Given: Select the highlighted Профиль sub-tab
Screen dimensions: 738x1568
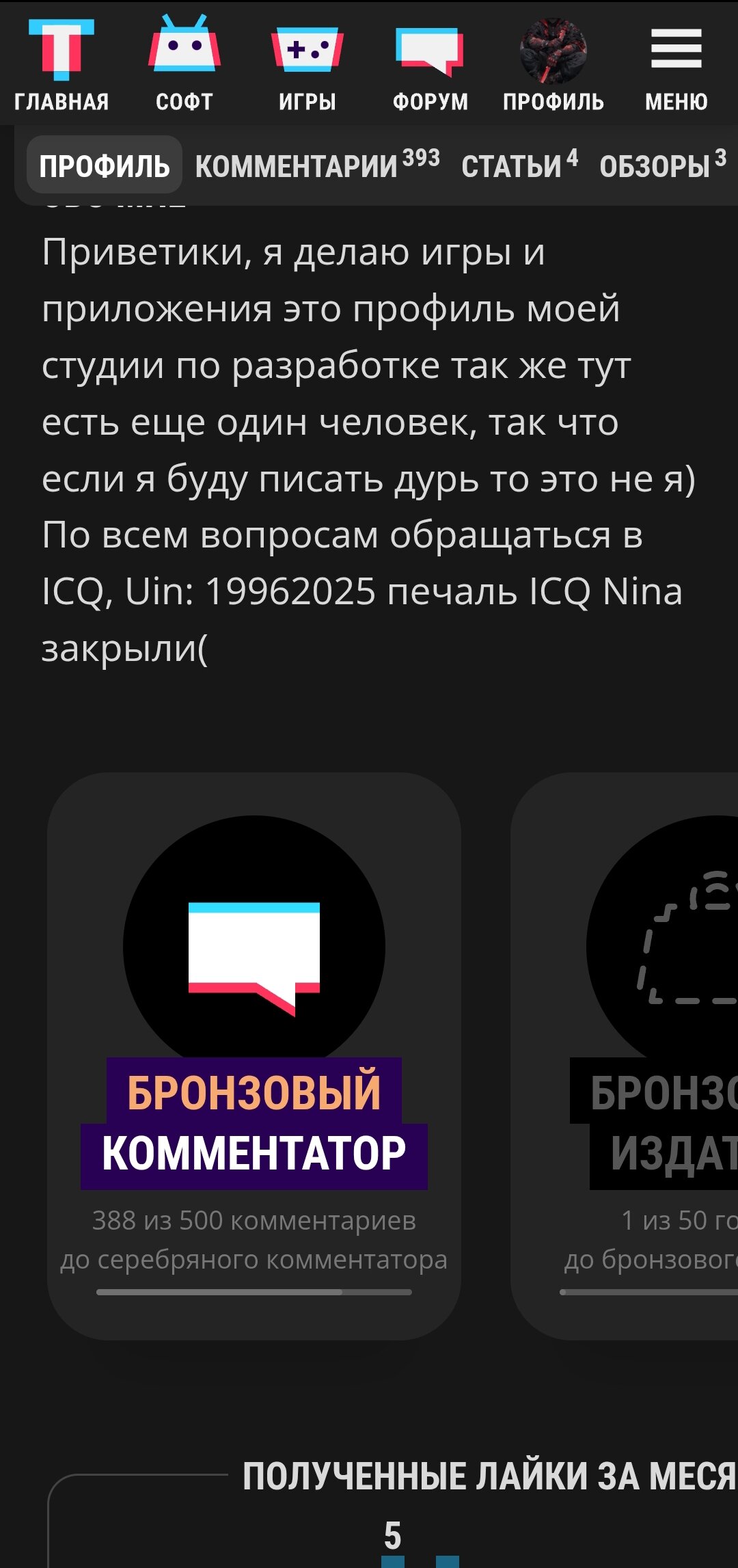Looking at the screenshot, I should pos(104,165).
